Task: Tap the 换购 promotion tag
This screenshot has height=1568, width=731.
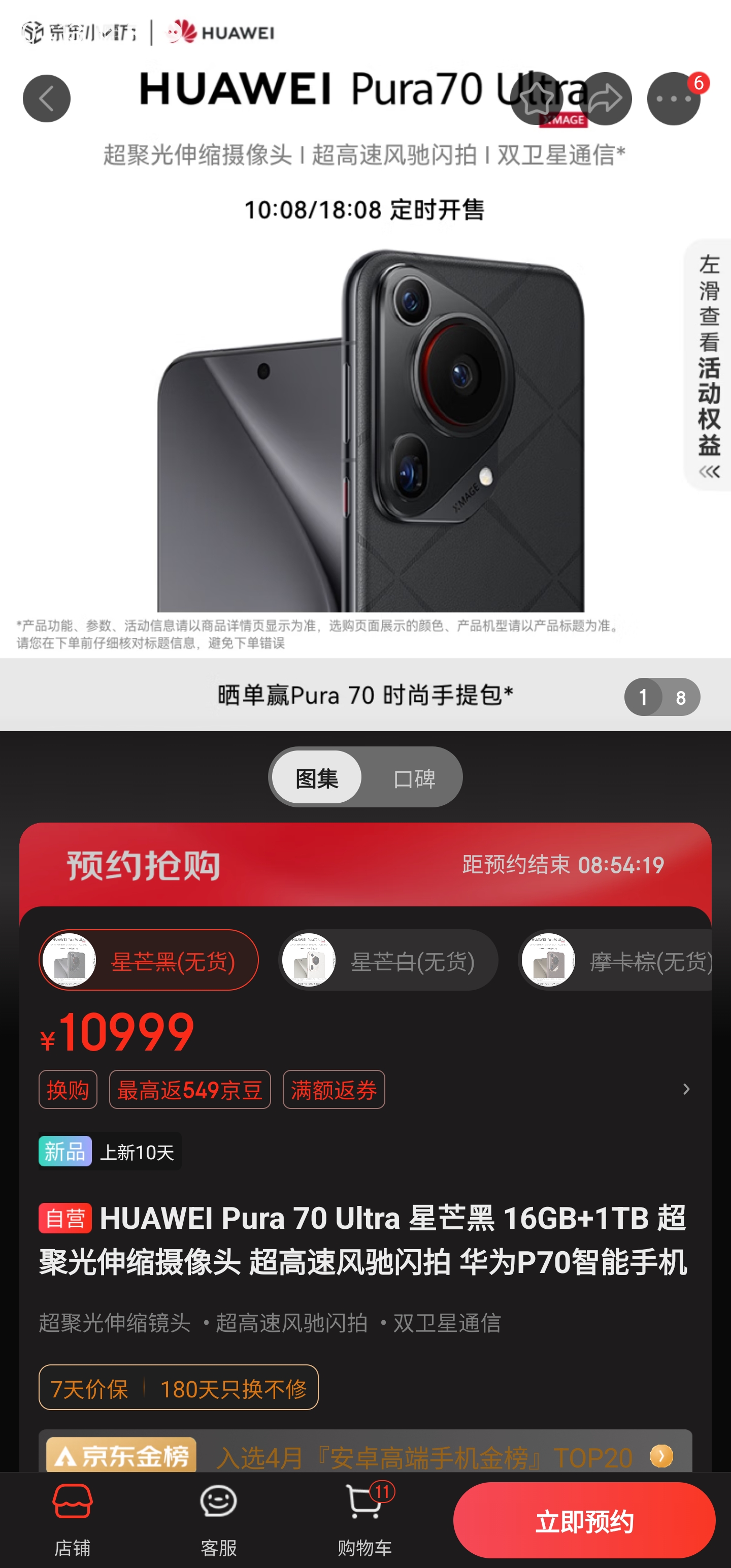Action: coord(68,1090)
